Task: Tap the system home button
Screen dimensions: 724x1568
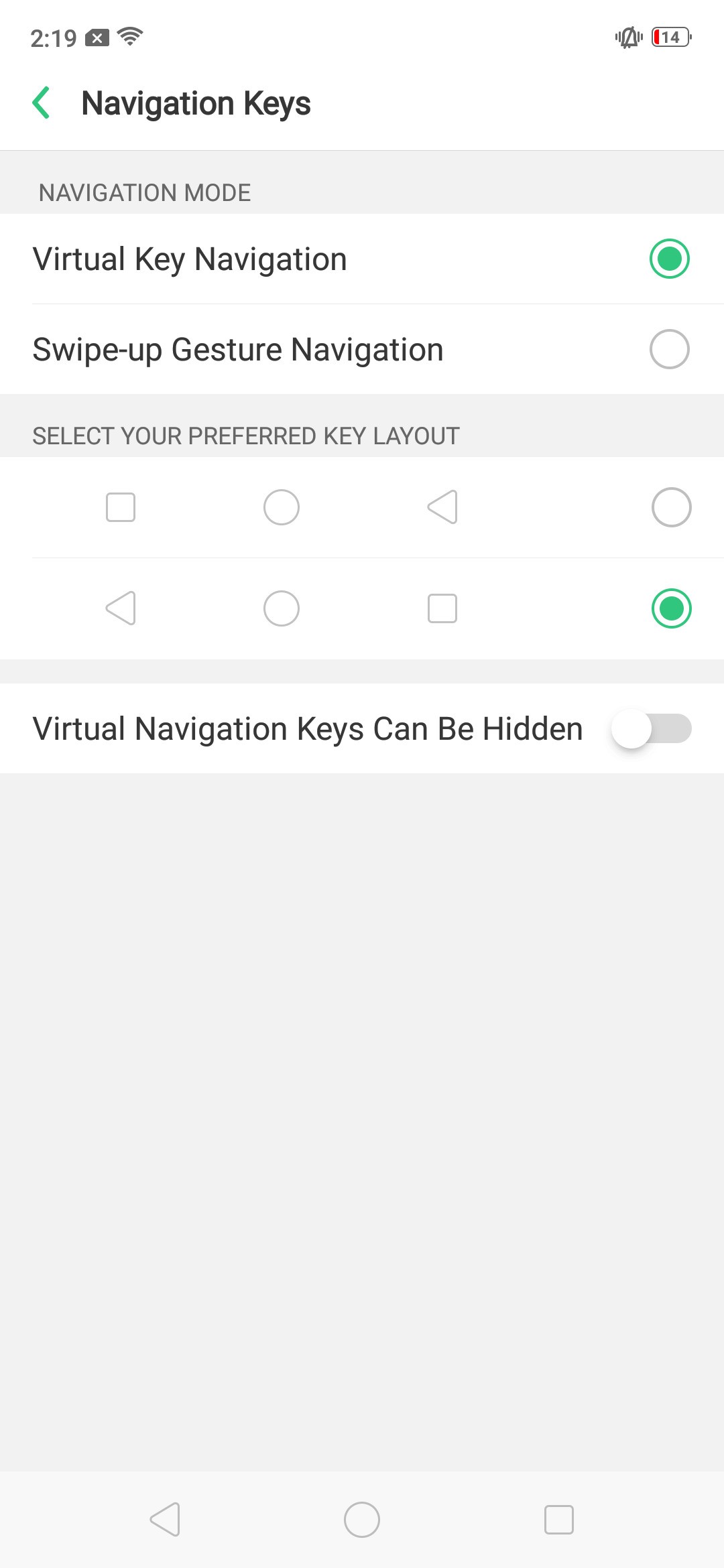Action: [x=362, y=1520]
